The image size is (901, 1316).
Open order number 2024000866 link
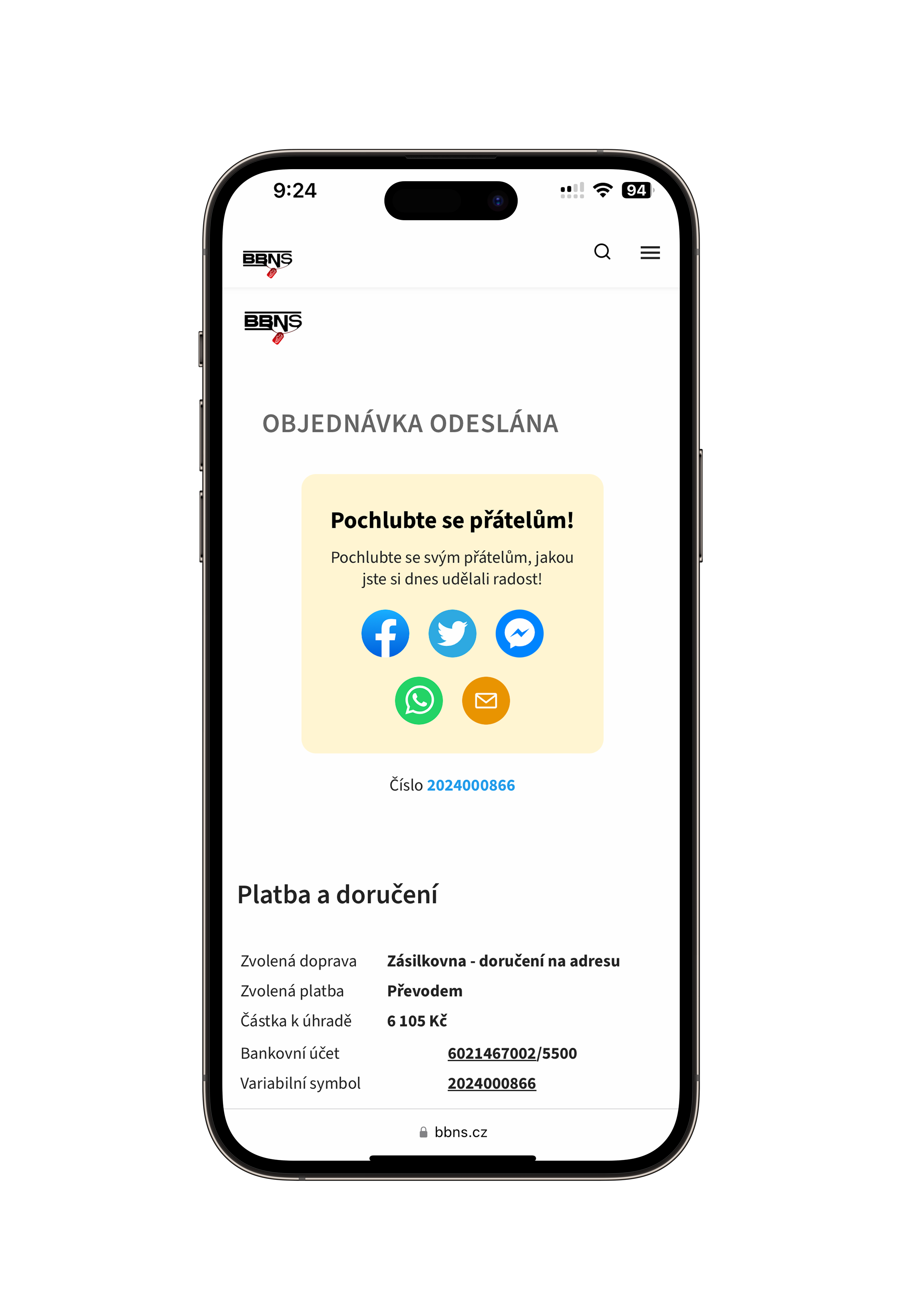(x=470, y=785)
